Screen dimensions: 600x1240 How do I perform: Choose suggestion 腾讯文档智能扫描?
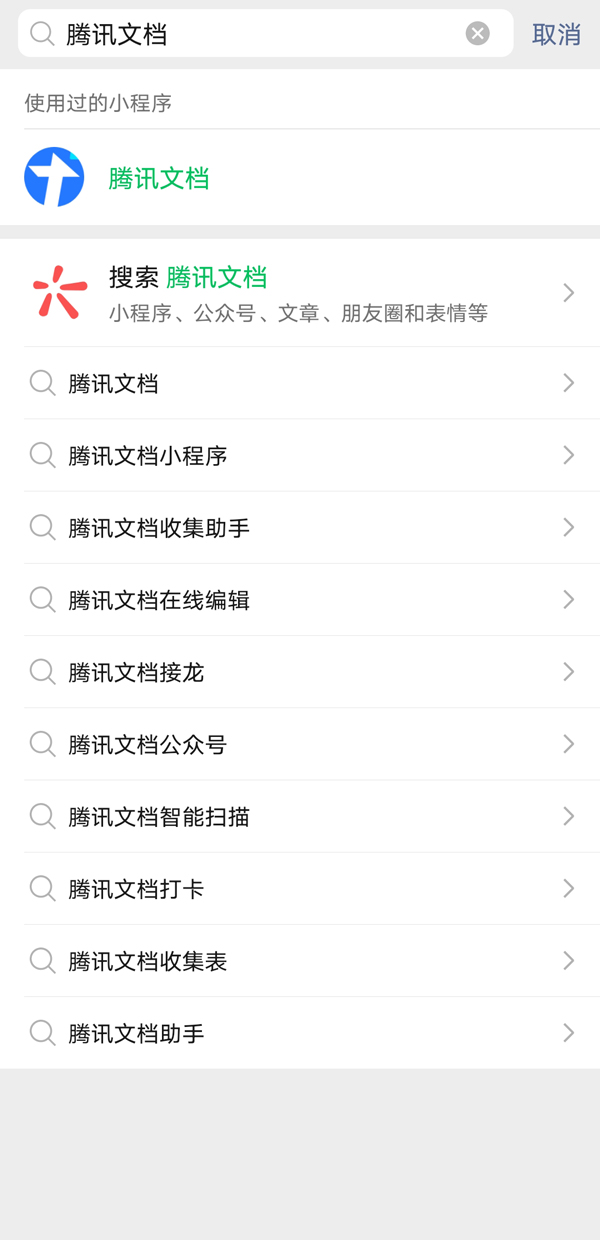[300, 817]
